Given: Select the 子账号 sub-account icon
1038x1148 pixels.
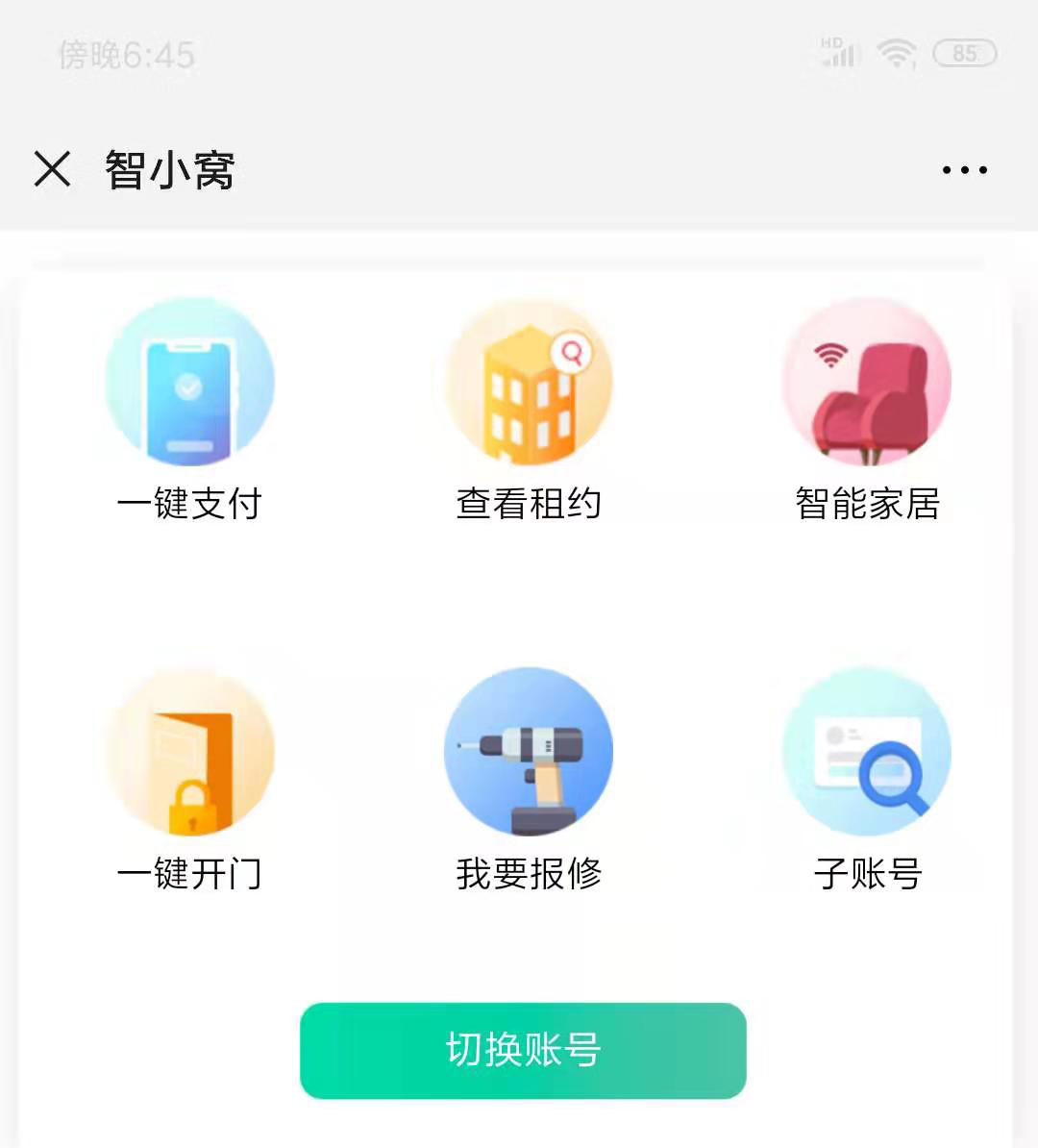Looking at the screenshot, I should coord(865,753).
